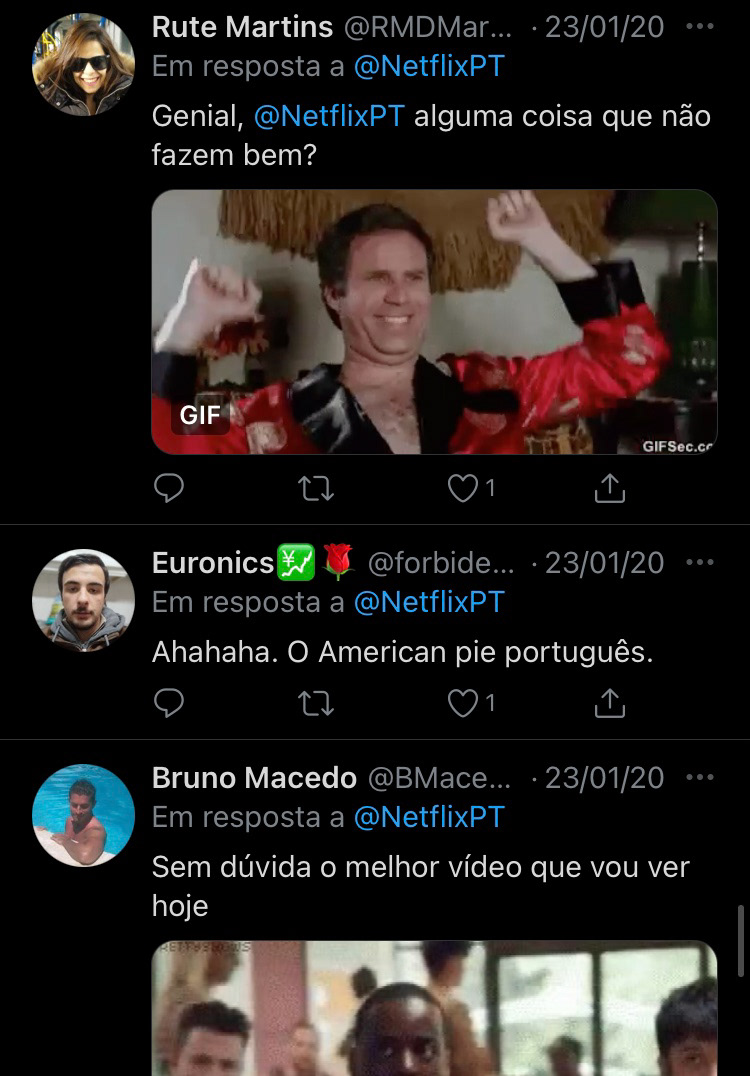Open @NetflixPT mention in Rute's tweet text
The height and width of the screenshot is (1076, 750).
(329, 116)
